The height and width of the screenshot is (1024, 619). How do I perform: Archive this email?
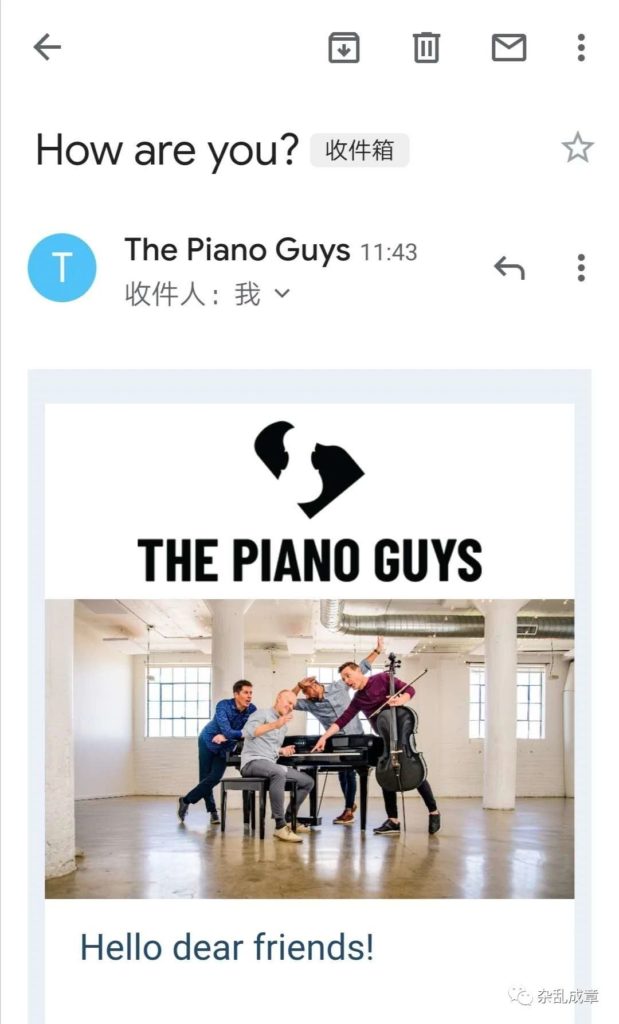point(344,47)
